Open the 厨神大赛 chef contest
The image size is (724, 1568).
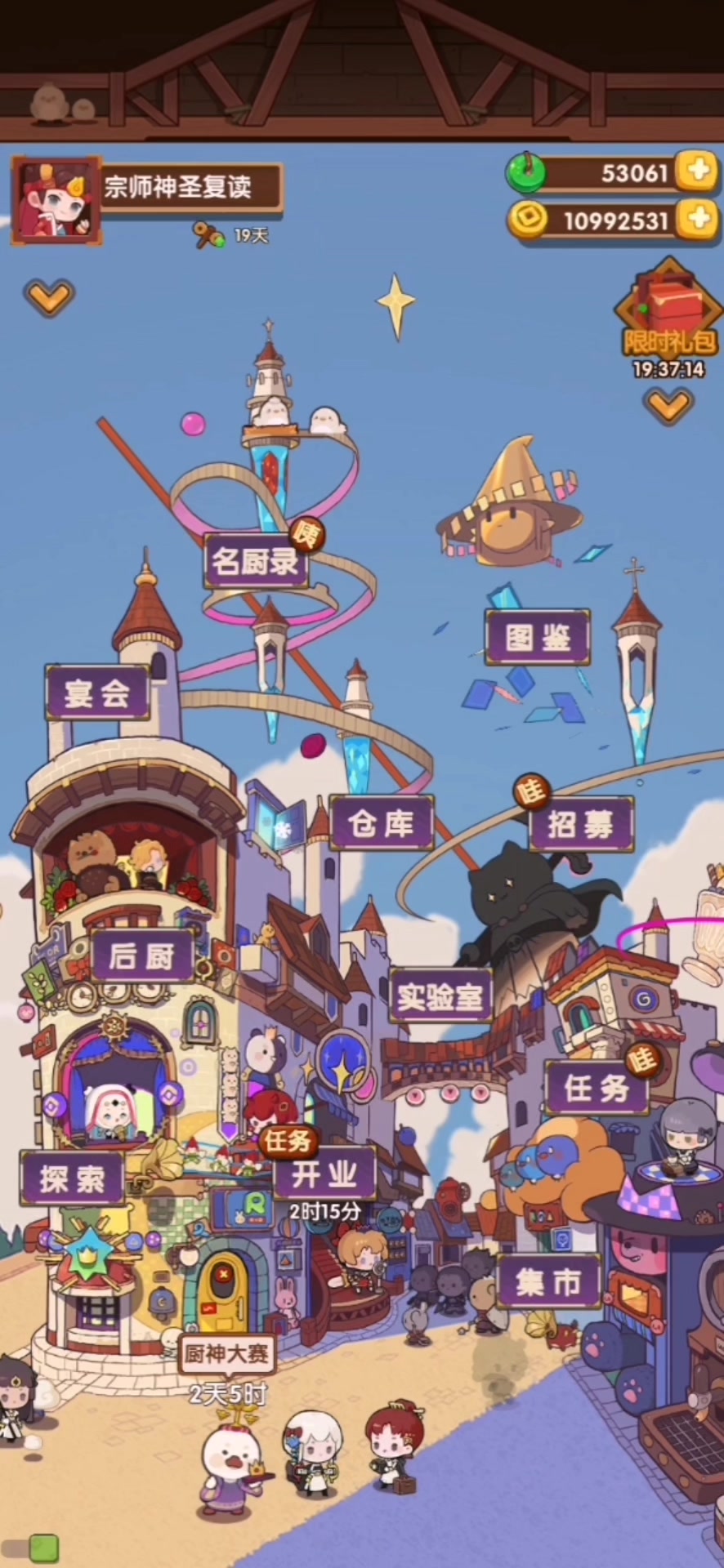point(226,1354)
